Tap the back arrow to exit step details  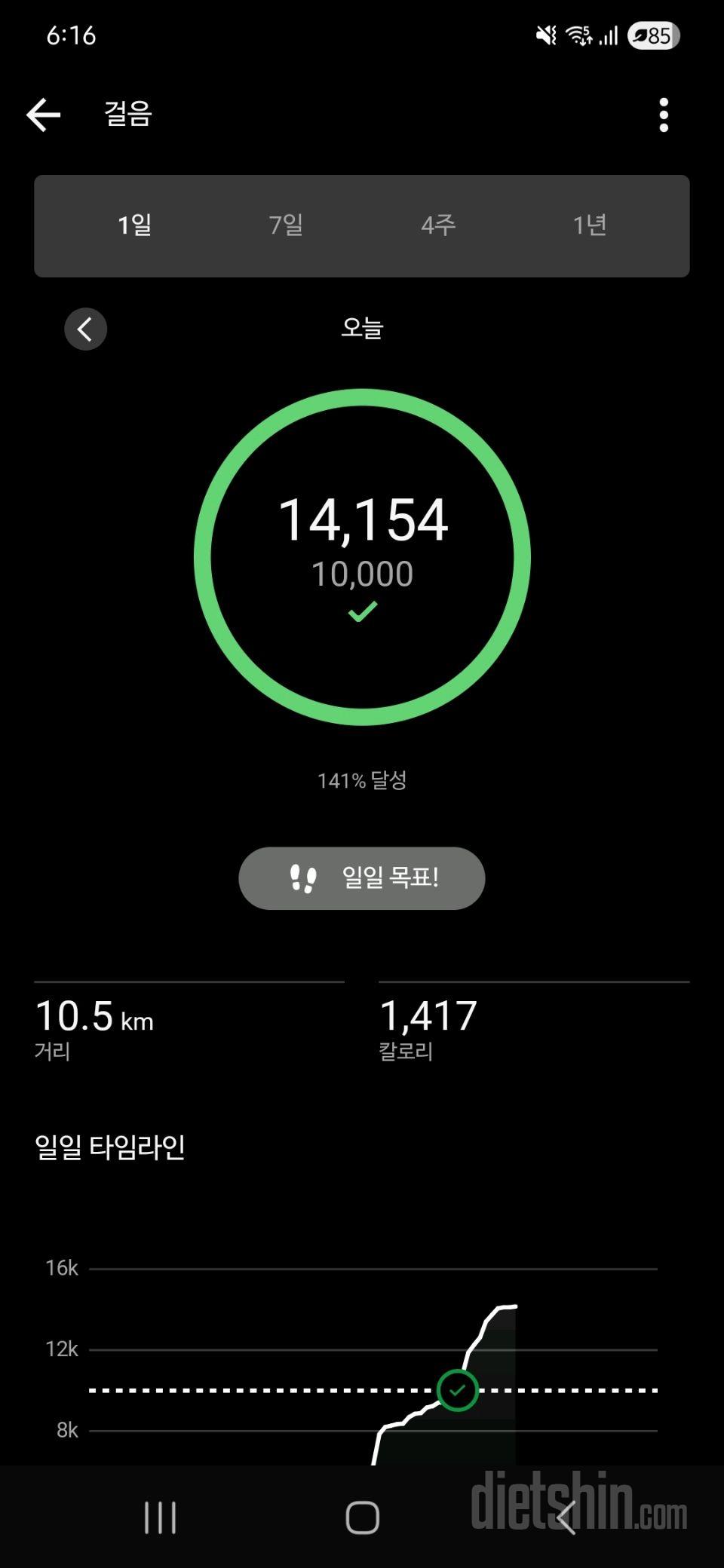43,113
